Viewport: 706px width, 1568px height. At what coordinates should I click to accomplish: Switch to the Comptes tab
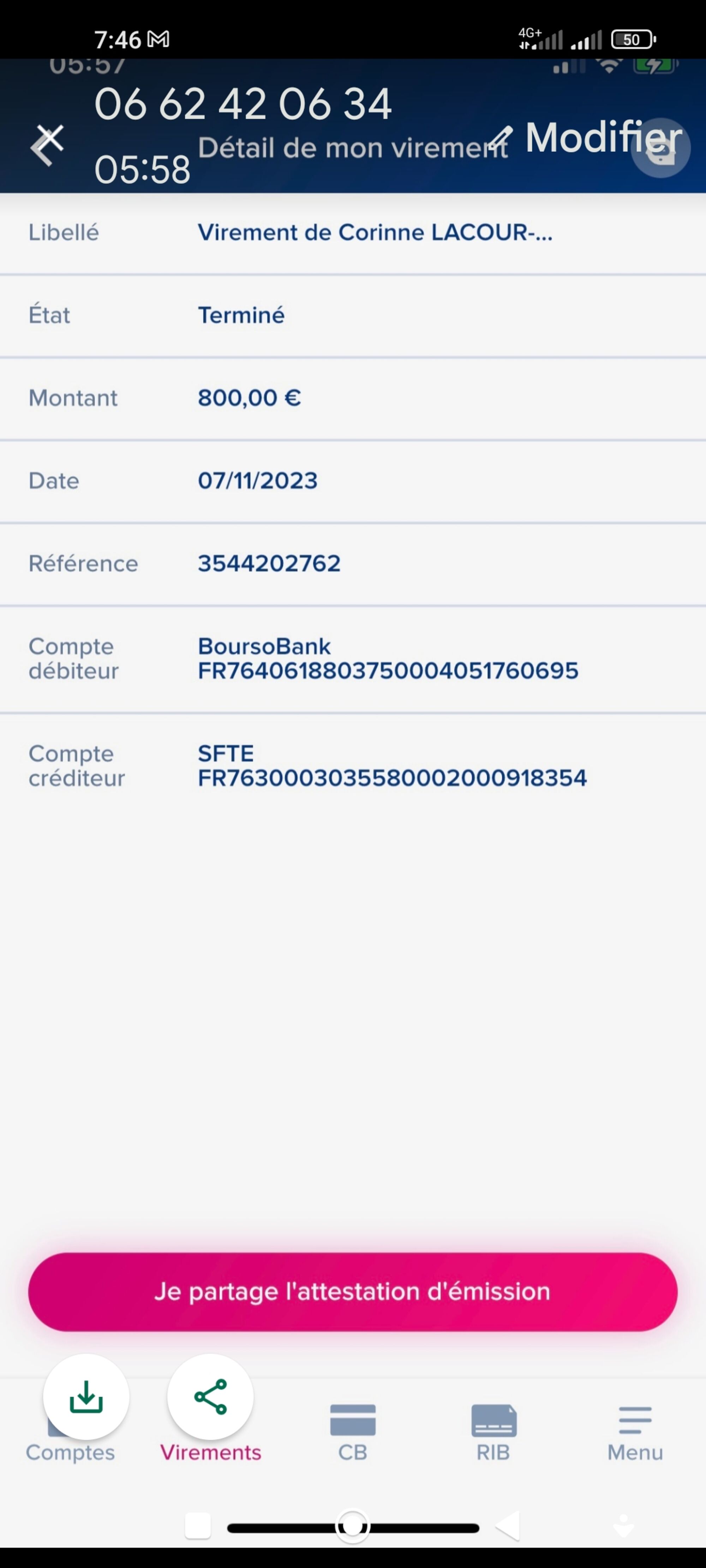[70, 1451]
